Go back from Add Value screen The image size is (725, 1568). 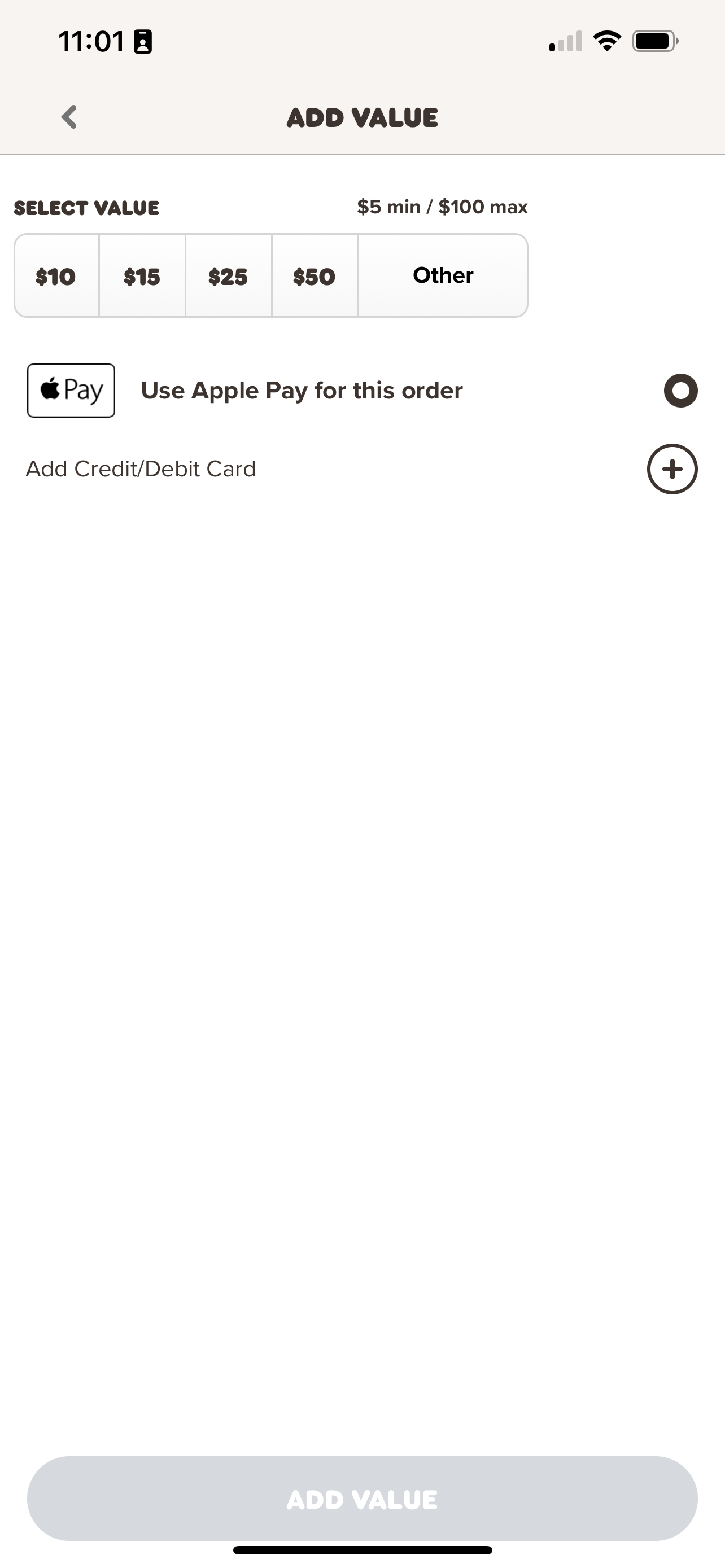pos(69,117)
